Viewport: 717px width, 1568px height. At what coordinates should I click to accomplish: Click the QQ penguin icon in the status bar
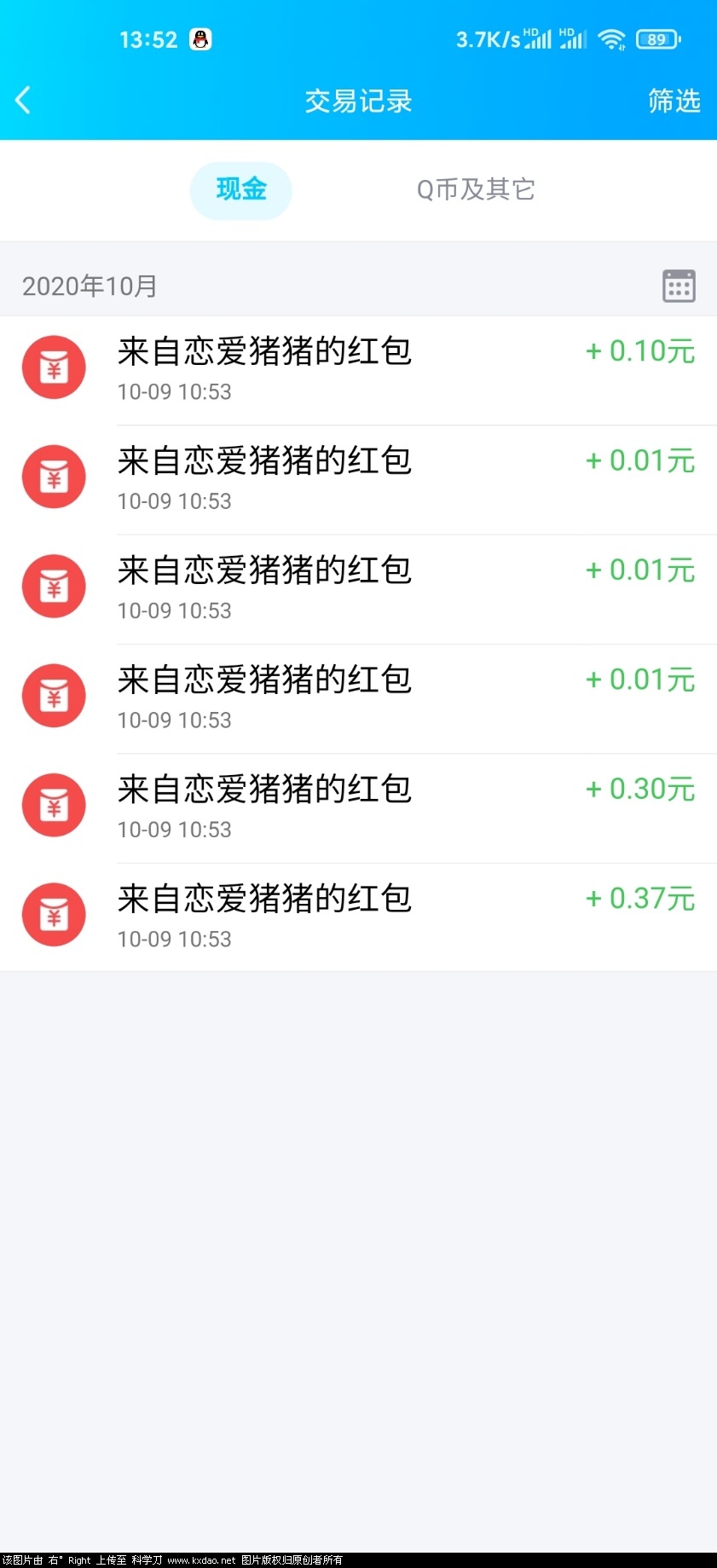click(201, 38)
